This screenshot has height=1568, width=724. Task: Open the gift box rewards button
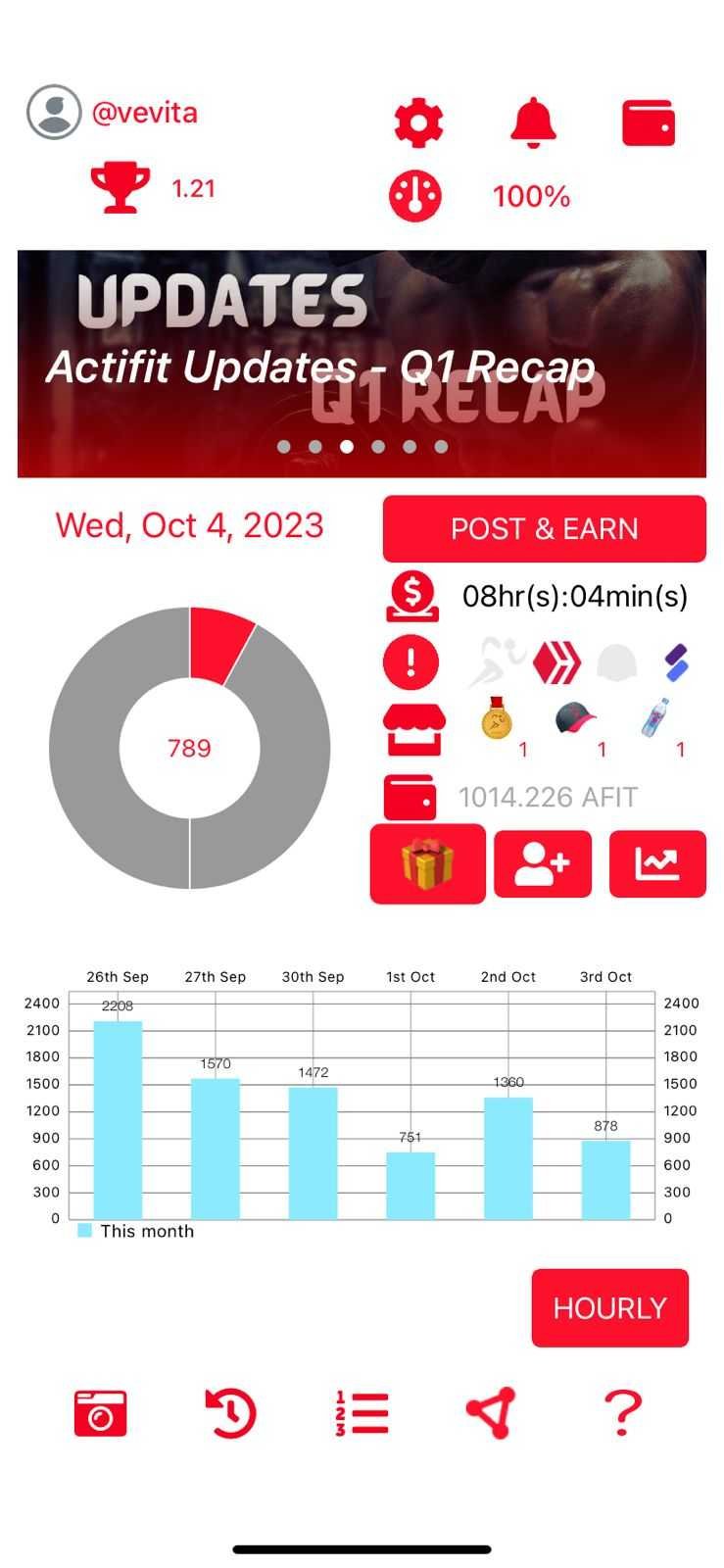point(427,863)
